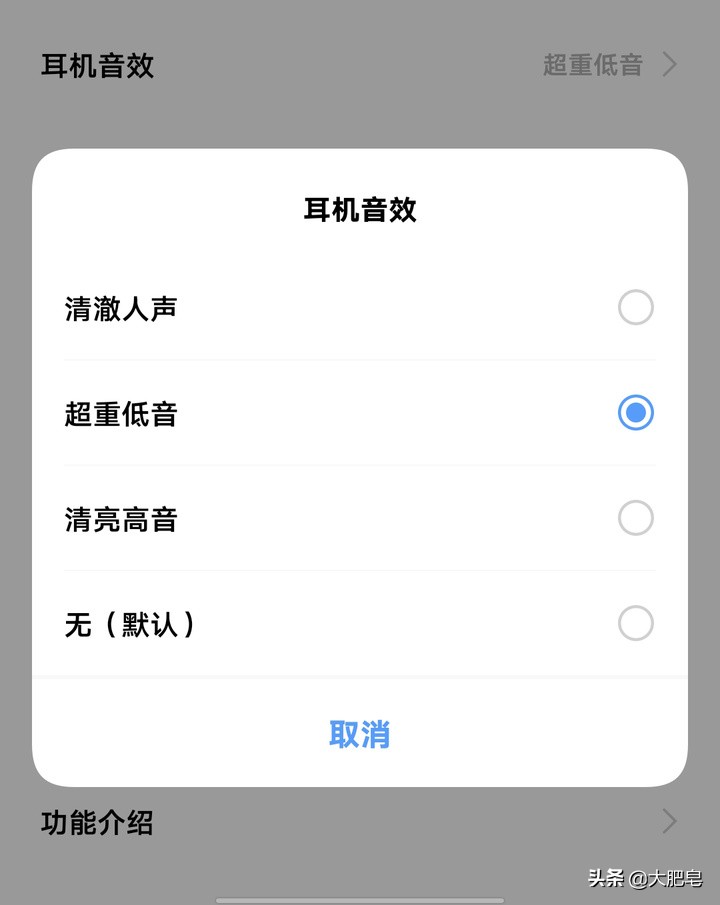Tap the 清亮高音 text label
Screen dimensions: 720x905
(120, 519)
